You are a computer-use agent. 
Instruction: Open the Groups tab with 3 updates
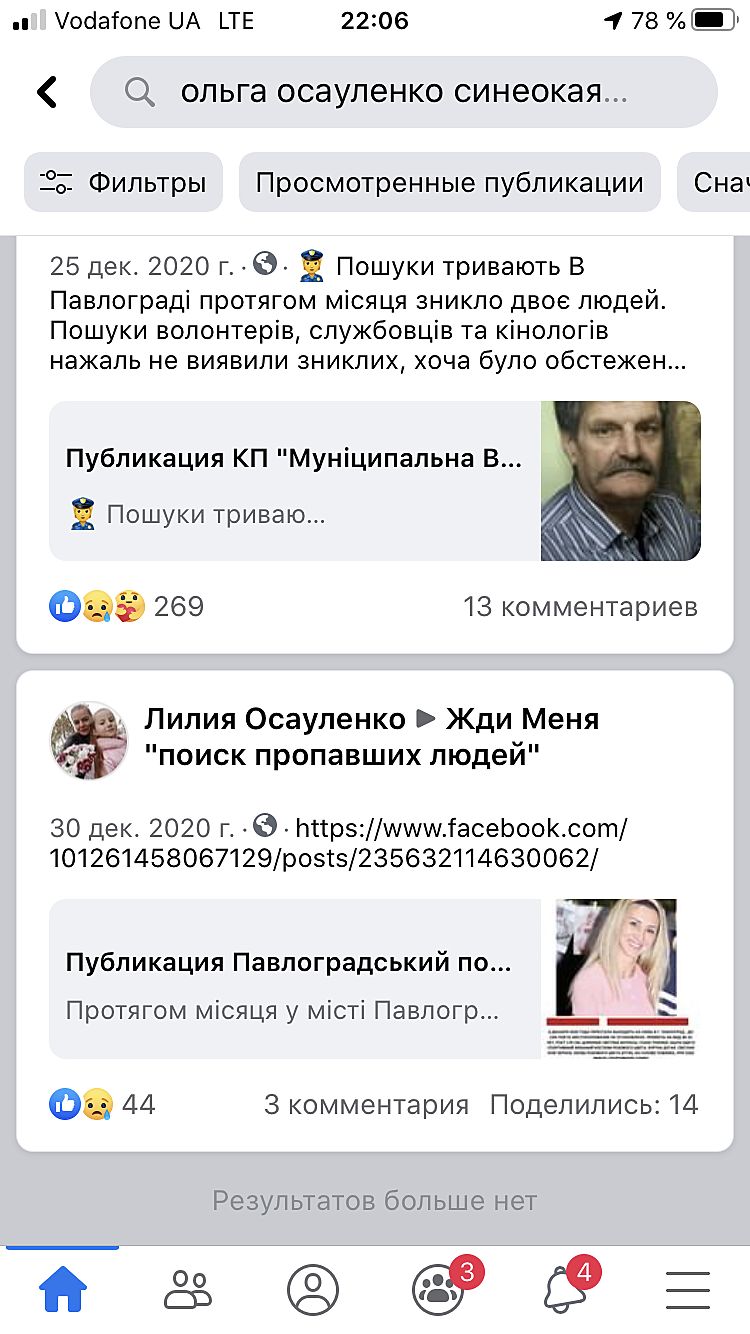438,1290
